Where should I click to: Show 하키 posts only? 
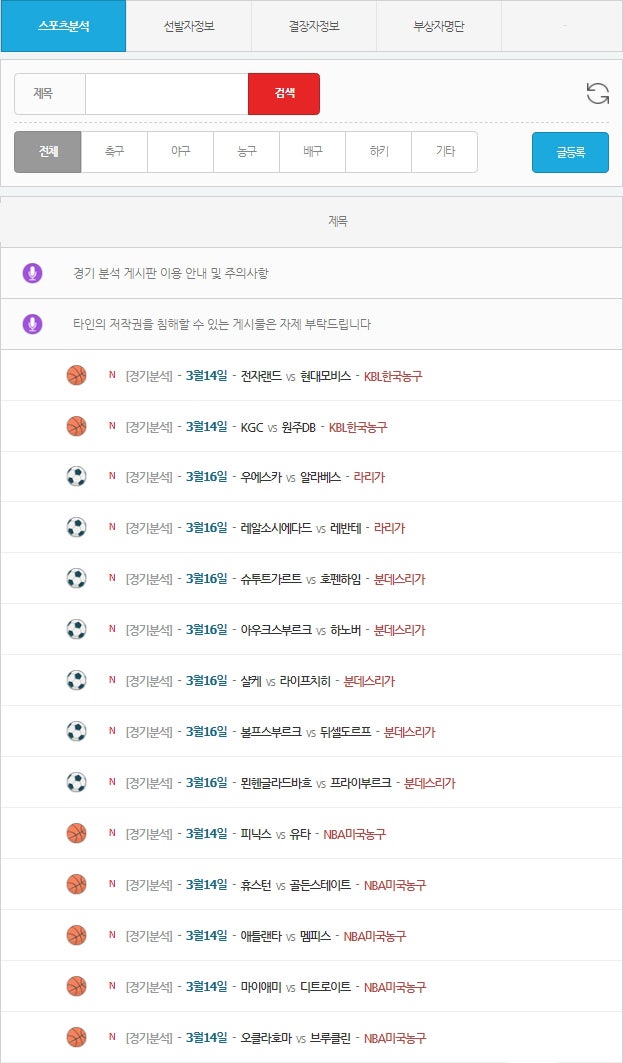point(379,152)
